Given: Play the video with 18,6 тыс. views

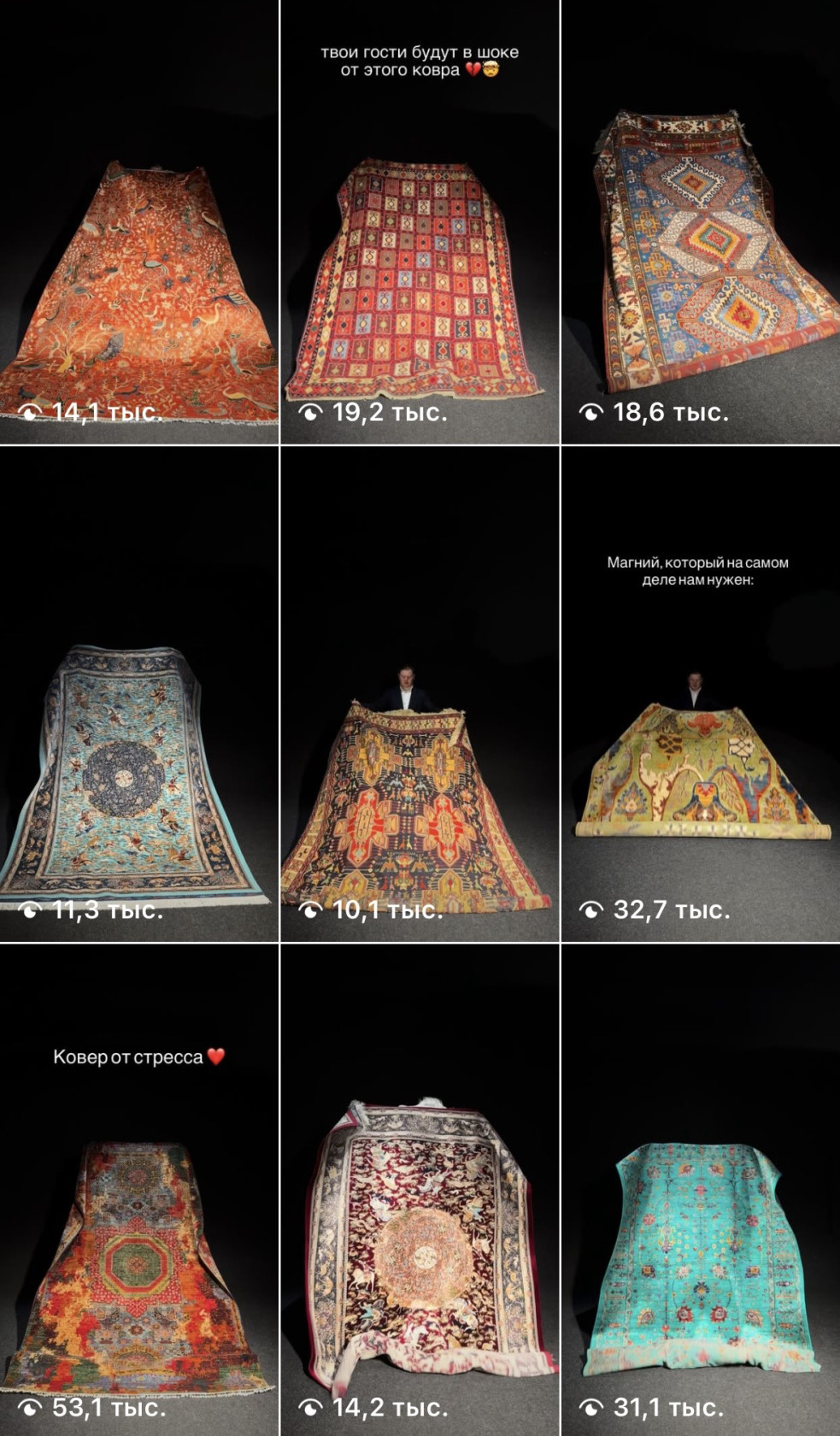Looking at the screenshot, I should [701, 222].
